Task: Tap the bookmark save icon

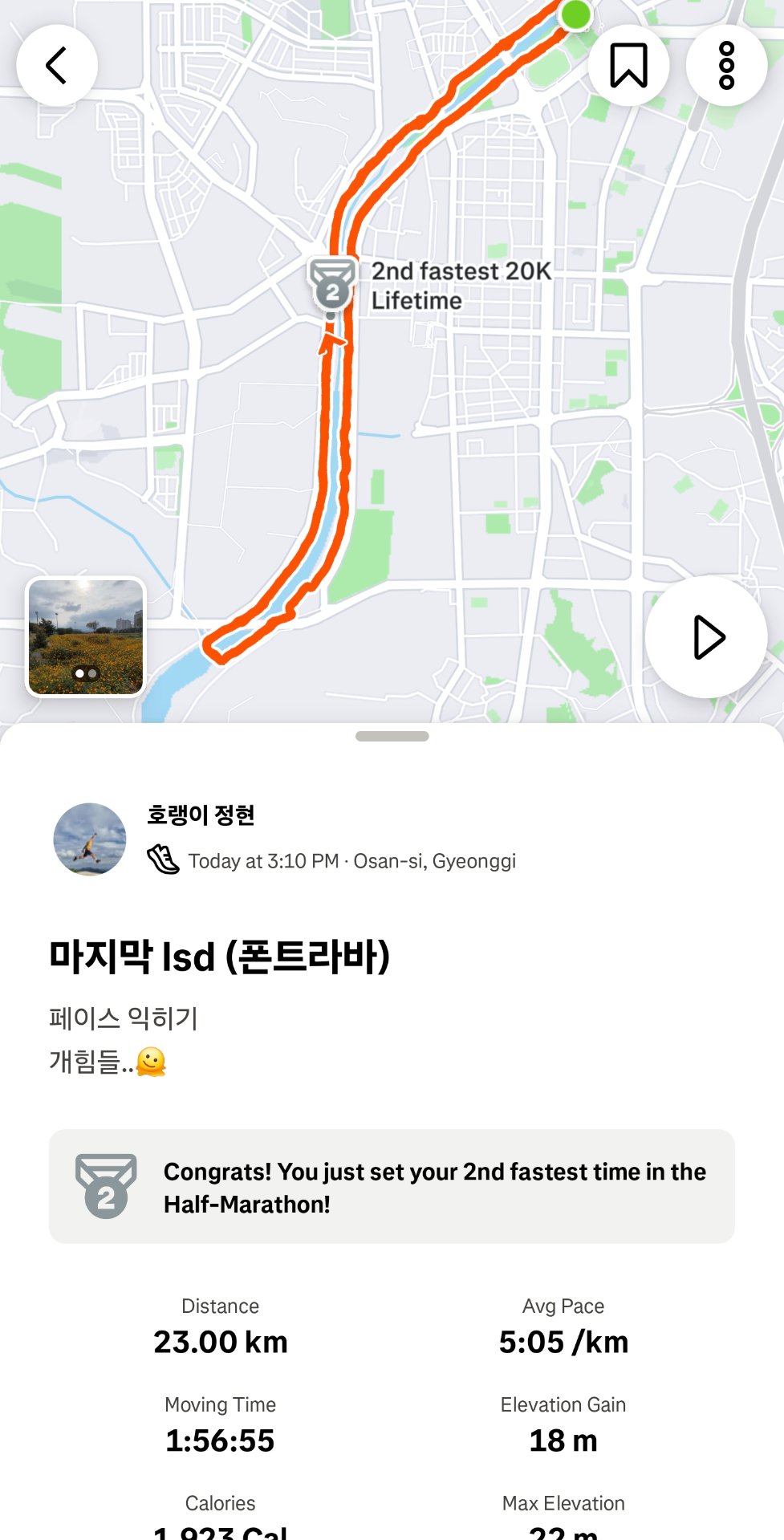Action: (629, 65)
